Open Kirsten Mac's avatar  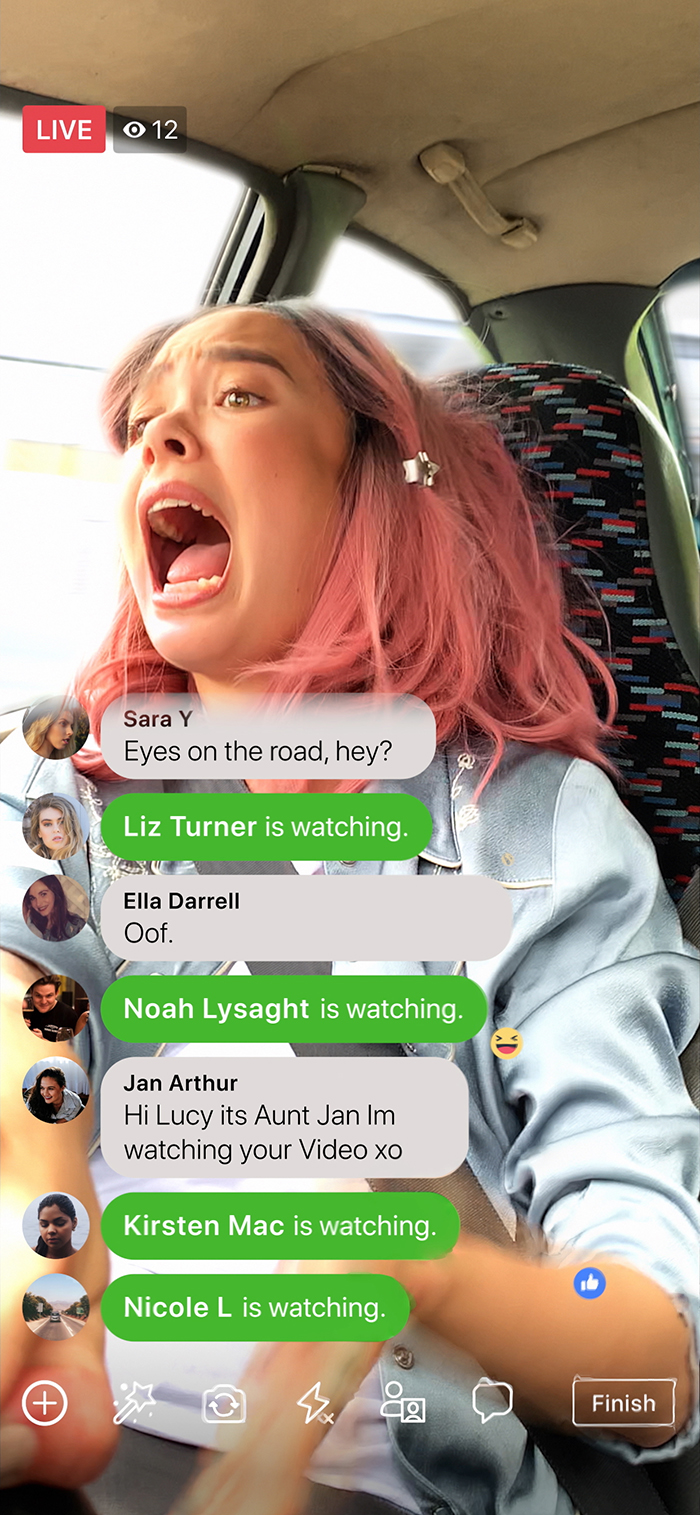point(56,1225)
